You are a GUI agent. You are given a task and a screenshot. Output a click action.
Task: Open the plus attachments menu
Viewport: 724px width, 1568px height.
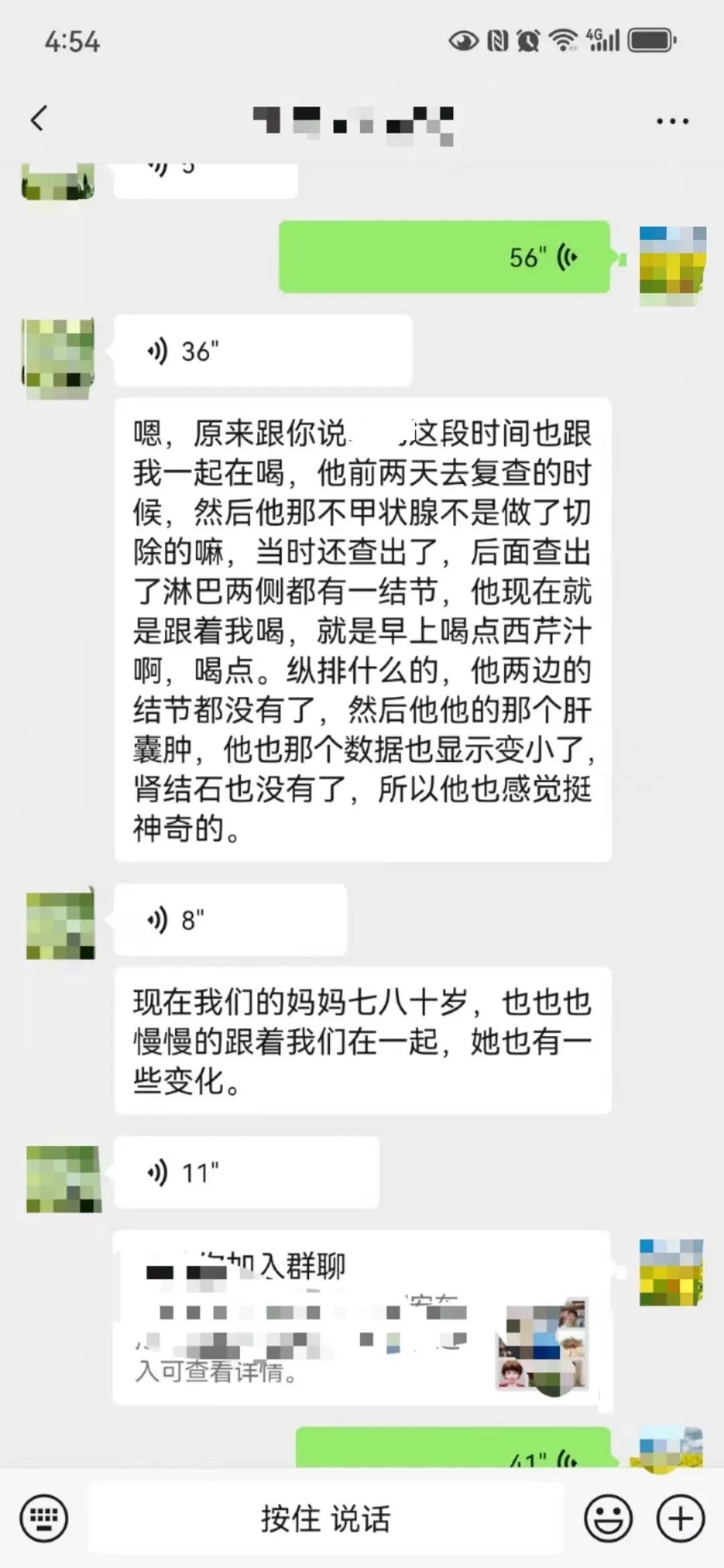click(680, 1518)
